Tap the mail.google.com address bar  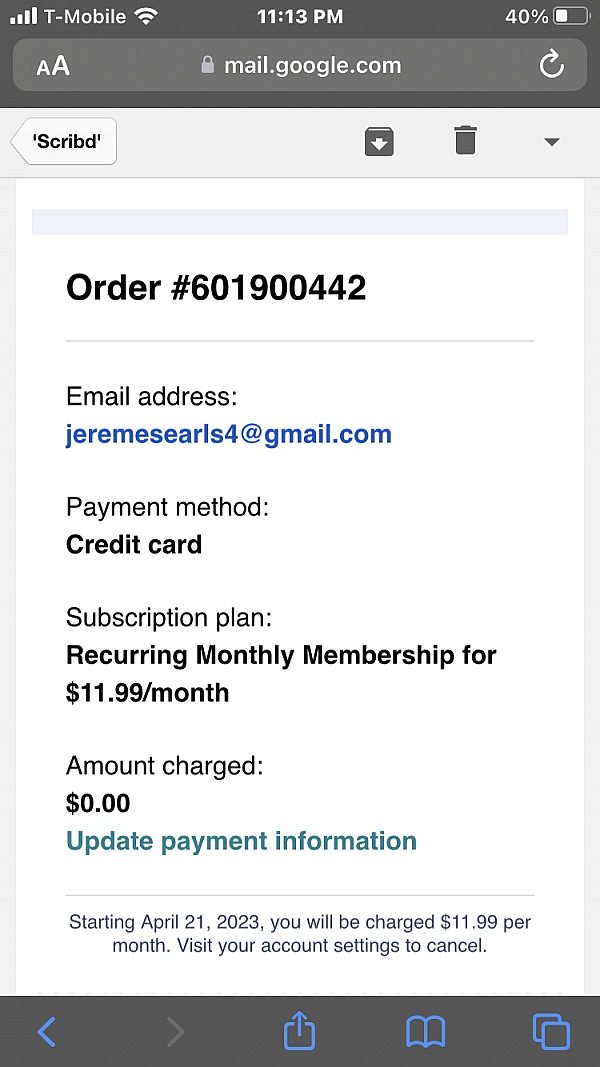point(300,66)
